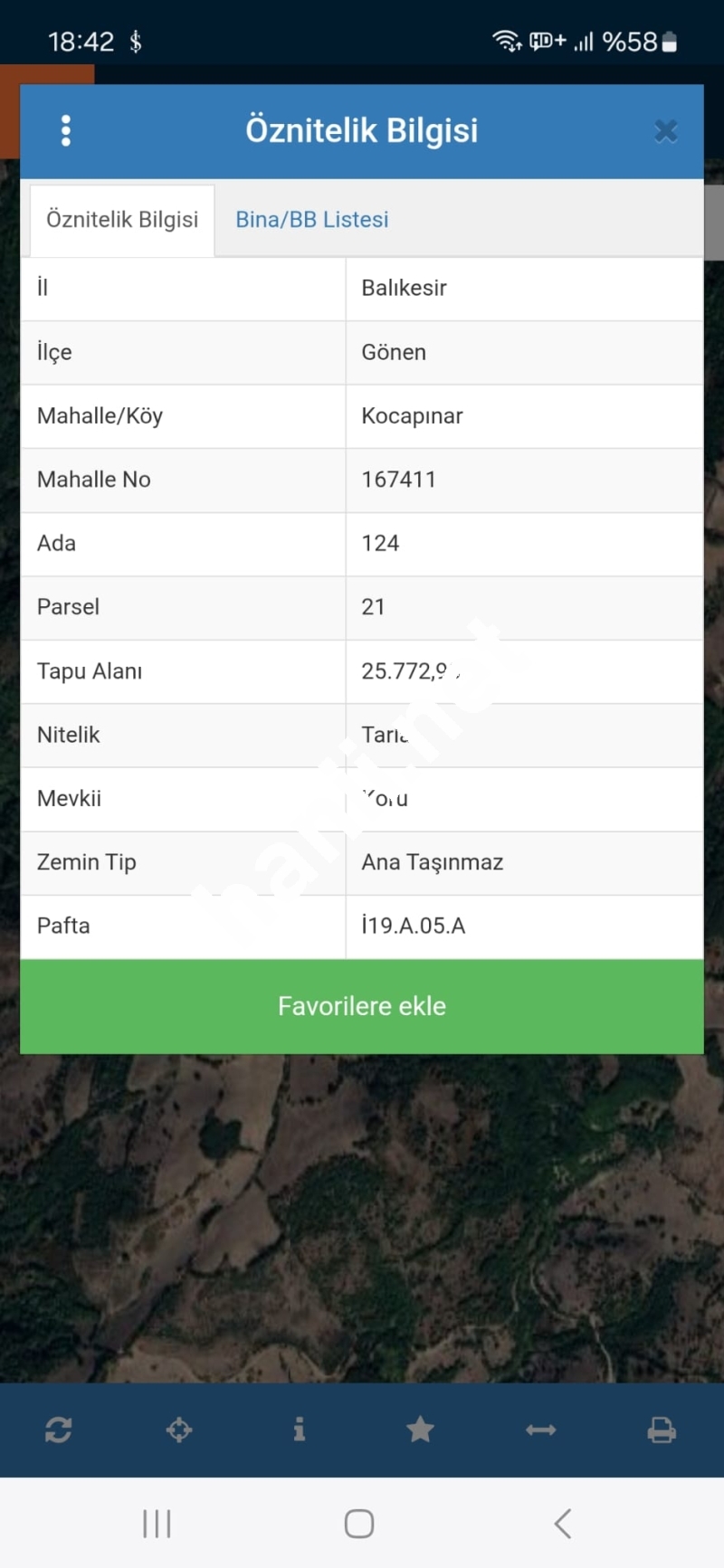The height and width of the screenshot is (1568, 724).
Task: Select the Öznitelik Bilgisi tab
Action: (x=122, y=220)
